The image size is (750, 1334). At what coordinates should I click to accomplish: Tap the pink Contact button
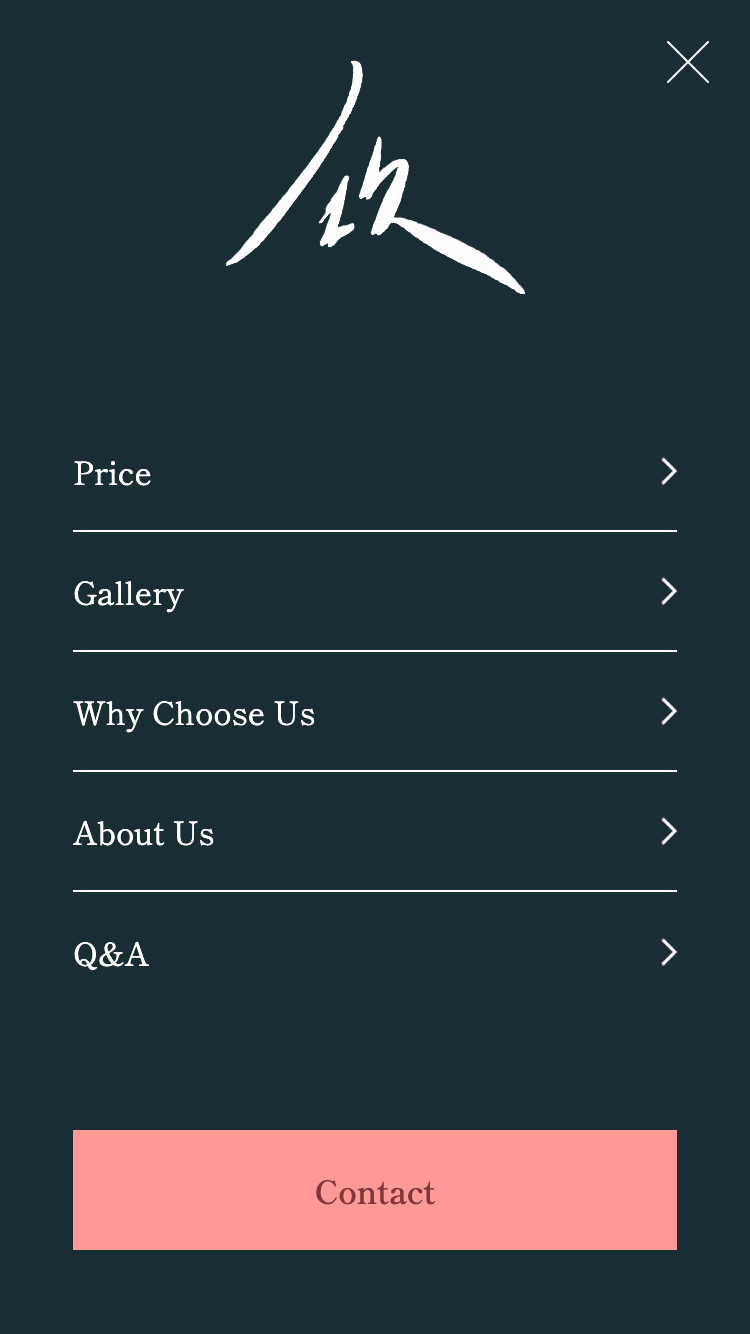[375, 1190]
